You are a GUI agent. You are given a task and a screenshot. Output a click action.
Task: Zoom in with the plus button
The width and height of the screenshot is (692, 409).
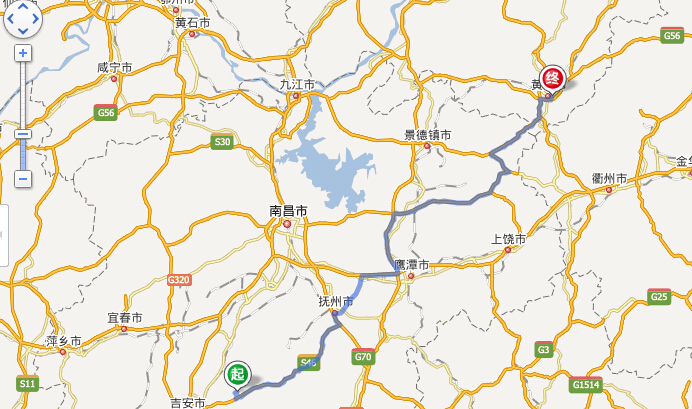(23, 53)
